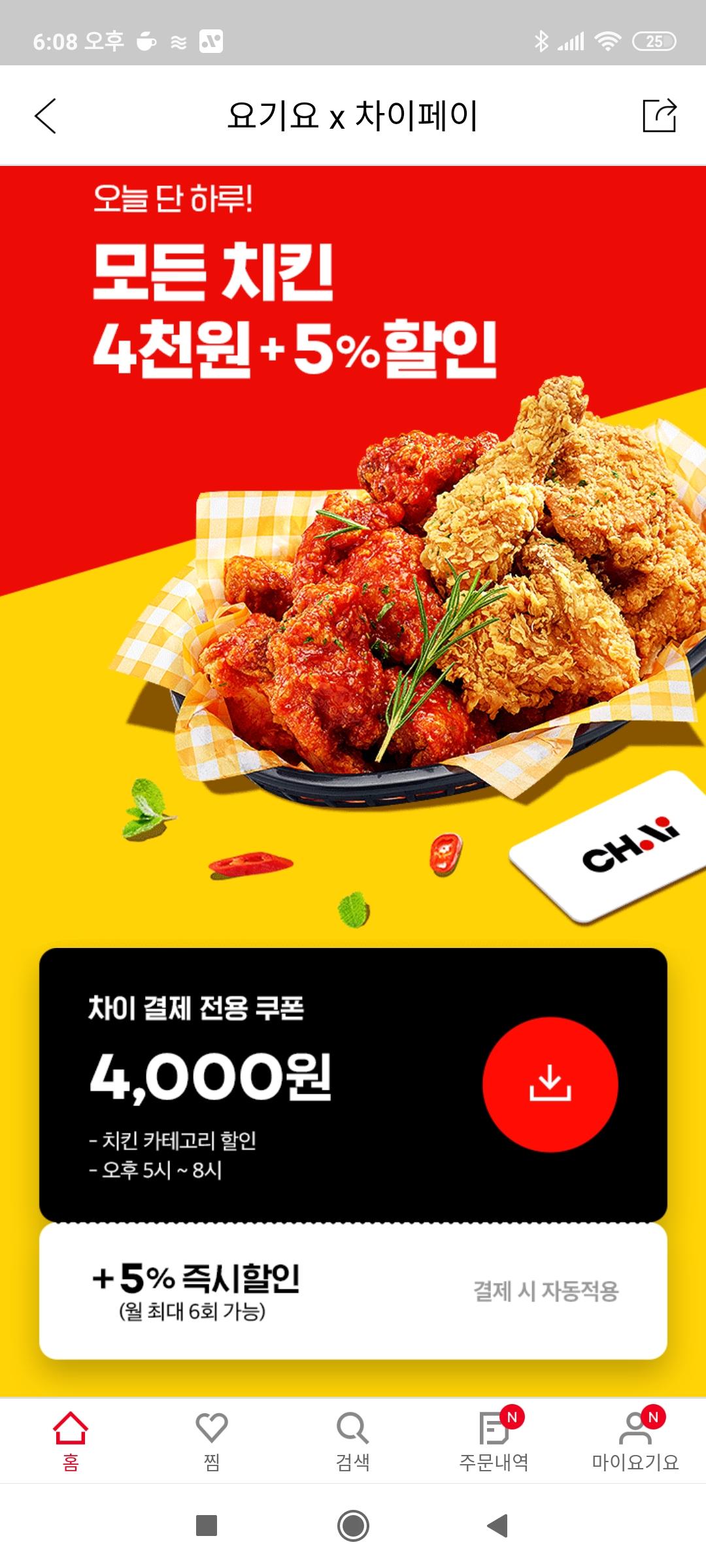Share this Yogiyo x Chai Pay event
This screenshot has height=1568, width=706.
[660, 116]
